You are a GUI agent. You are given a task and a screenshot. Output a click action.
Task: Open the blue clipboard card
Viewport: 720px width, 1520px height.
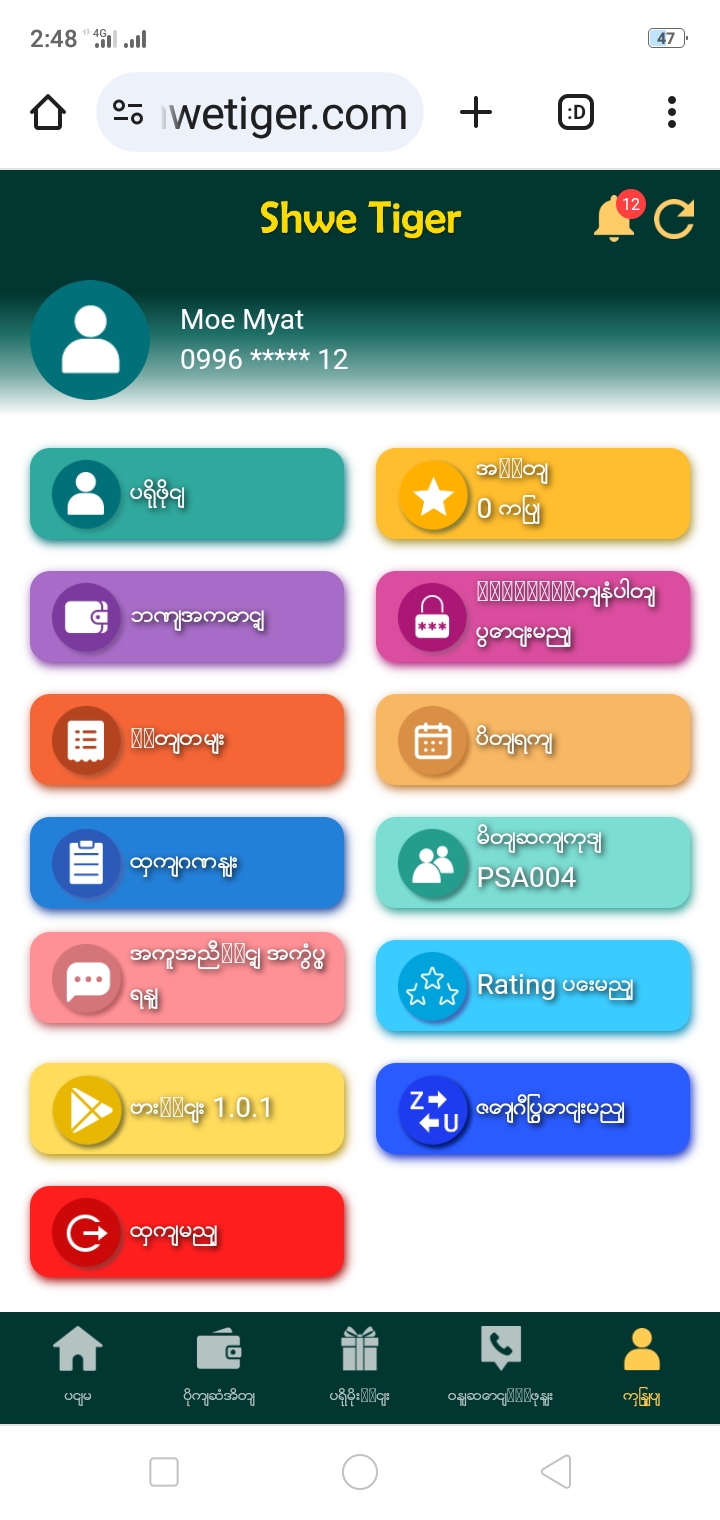pos(187,863)
